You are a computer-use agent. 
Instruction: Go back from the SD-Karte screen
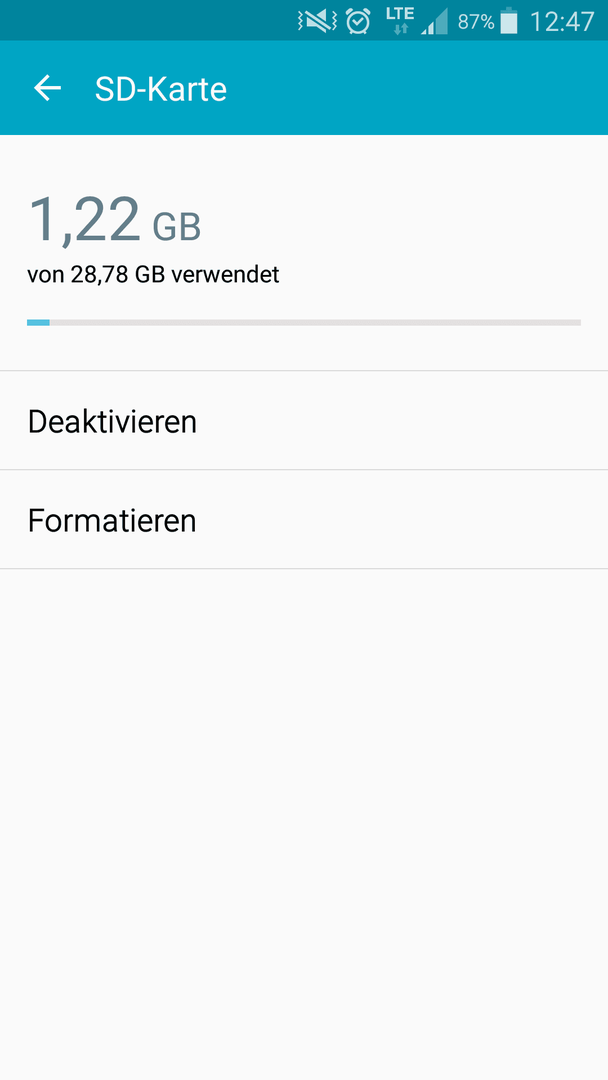point(48,88)
